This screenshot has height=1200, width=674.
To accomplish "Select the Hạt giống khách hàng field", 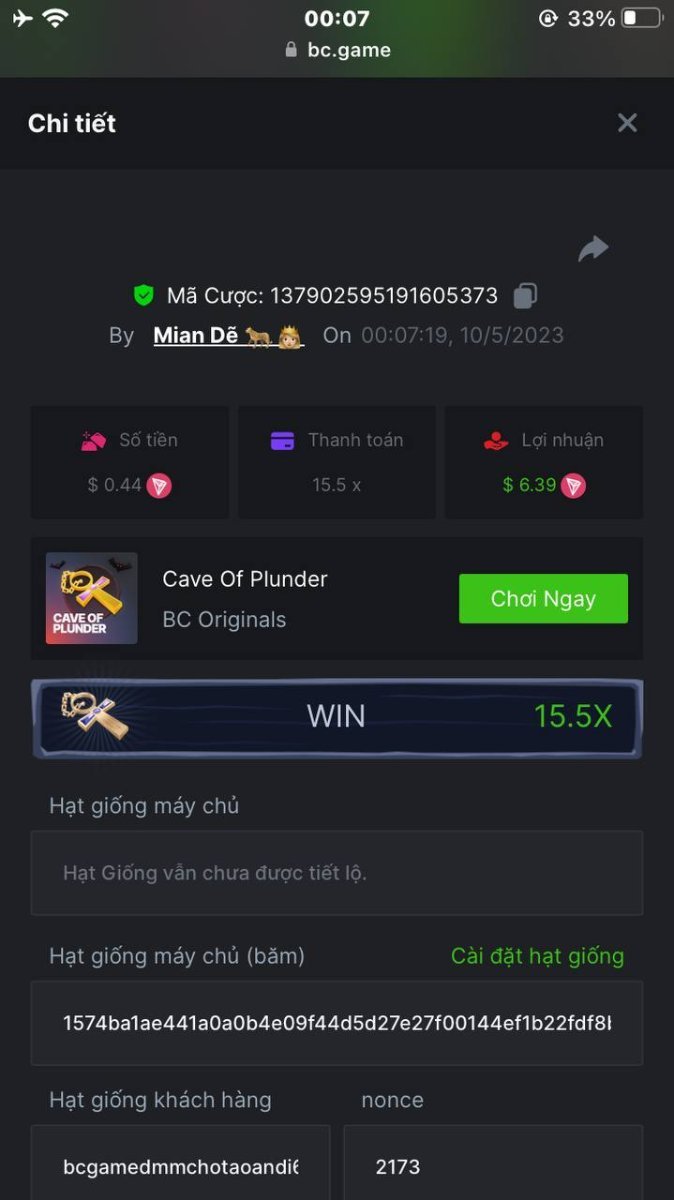I will (x=180, y=1166).
